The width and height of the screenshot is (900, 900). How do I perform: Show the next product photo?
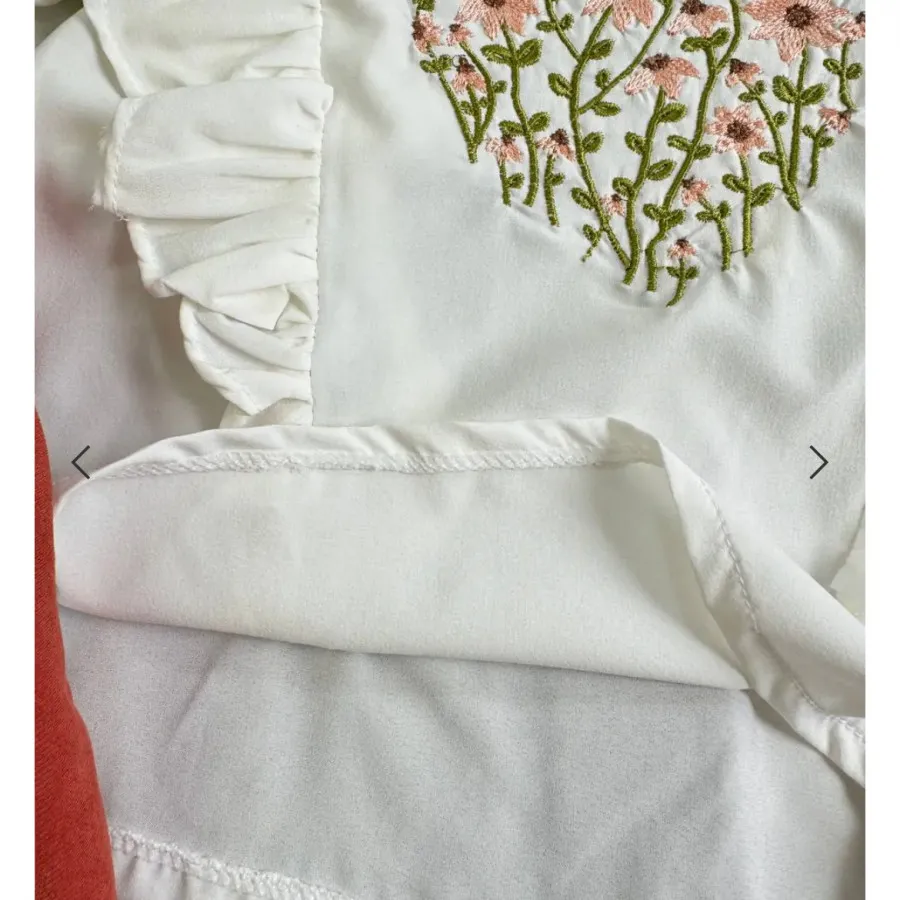pyautogui.click(x=818, y=462)
